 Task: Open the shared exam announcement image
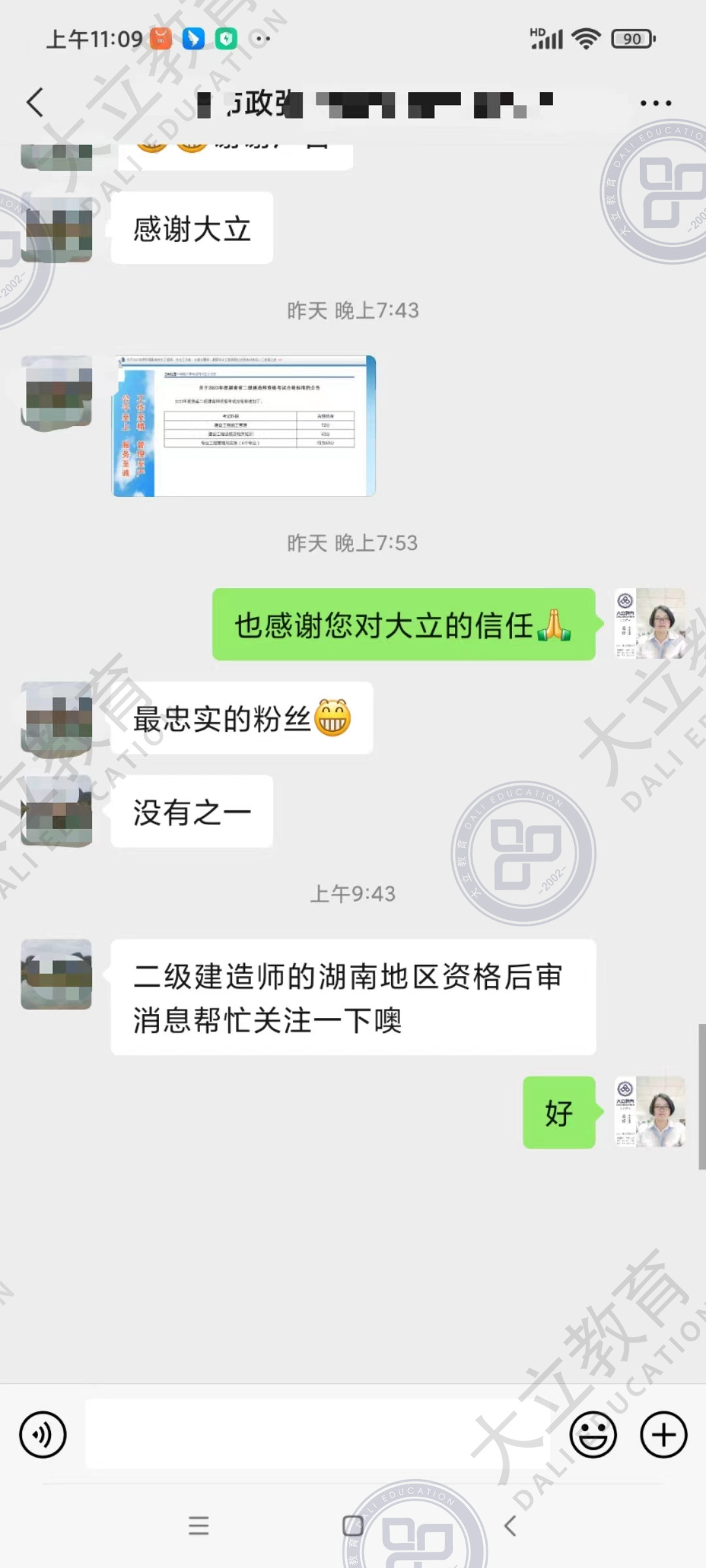tap(244, 426)
